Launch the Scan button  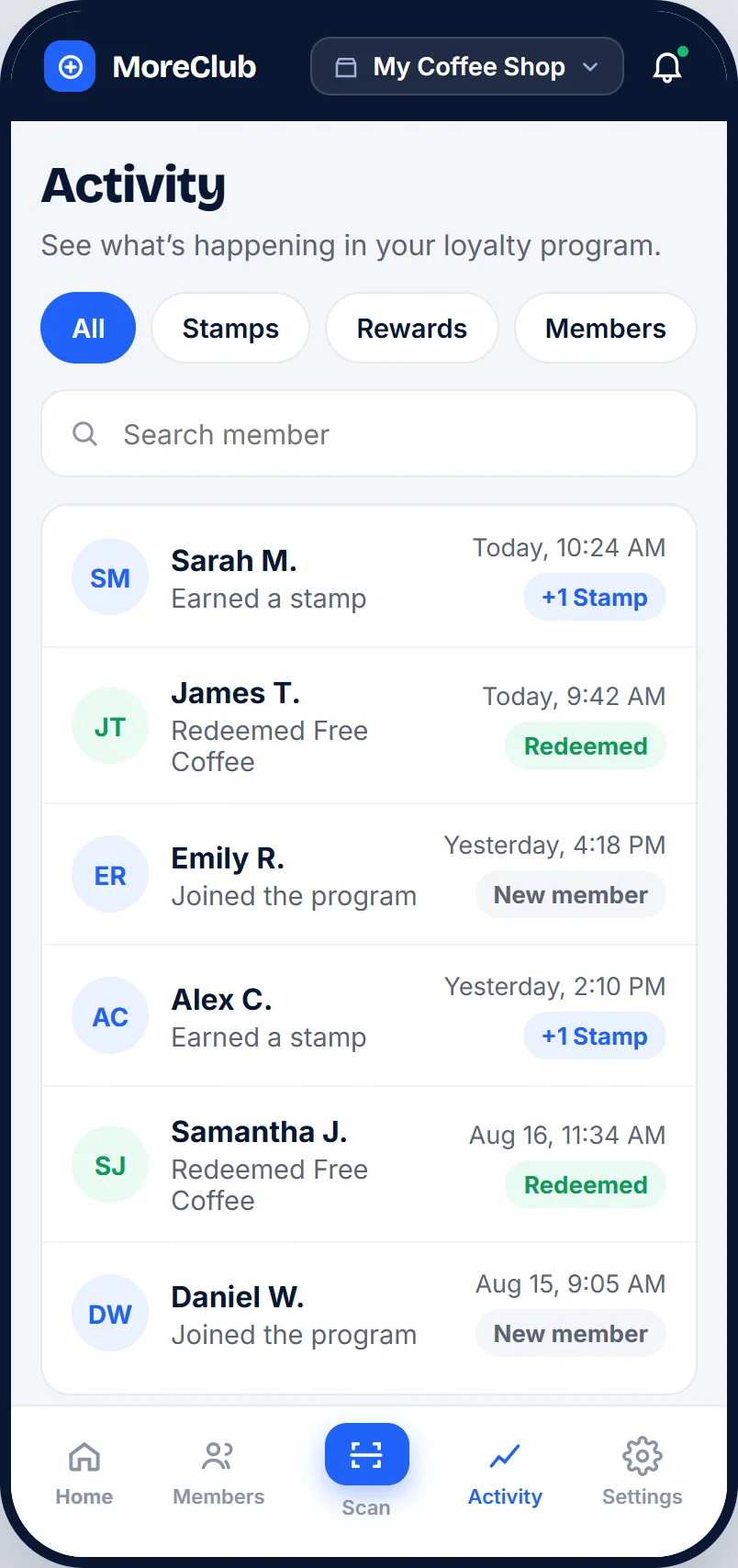pyautogui.click(x=366, y=1454)
